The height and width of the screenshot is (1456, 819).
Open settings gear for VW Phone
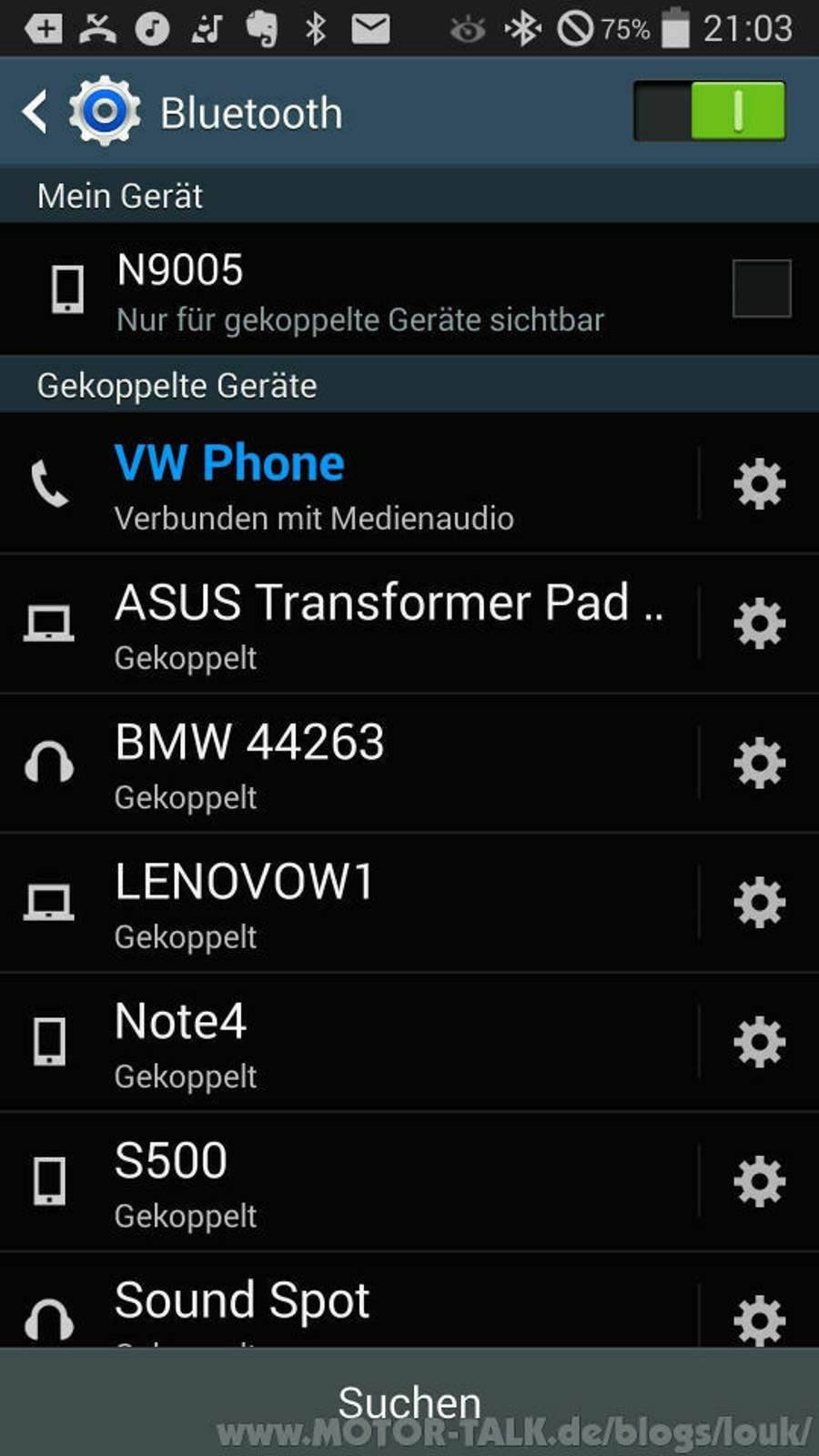(x=760, y=483)
